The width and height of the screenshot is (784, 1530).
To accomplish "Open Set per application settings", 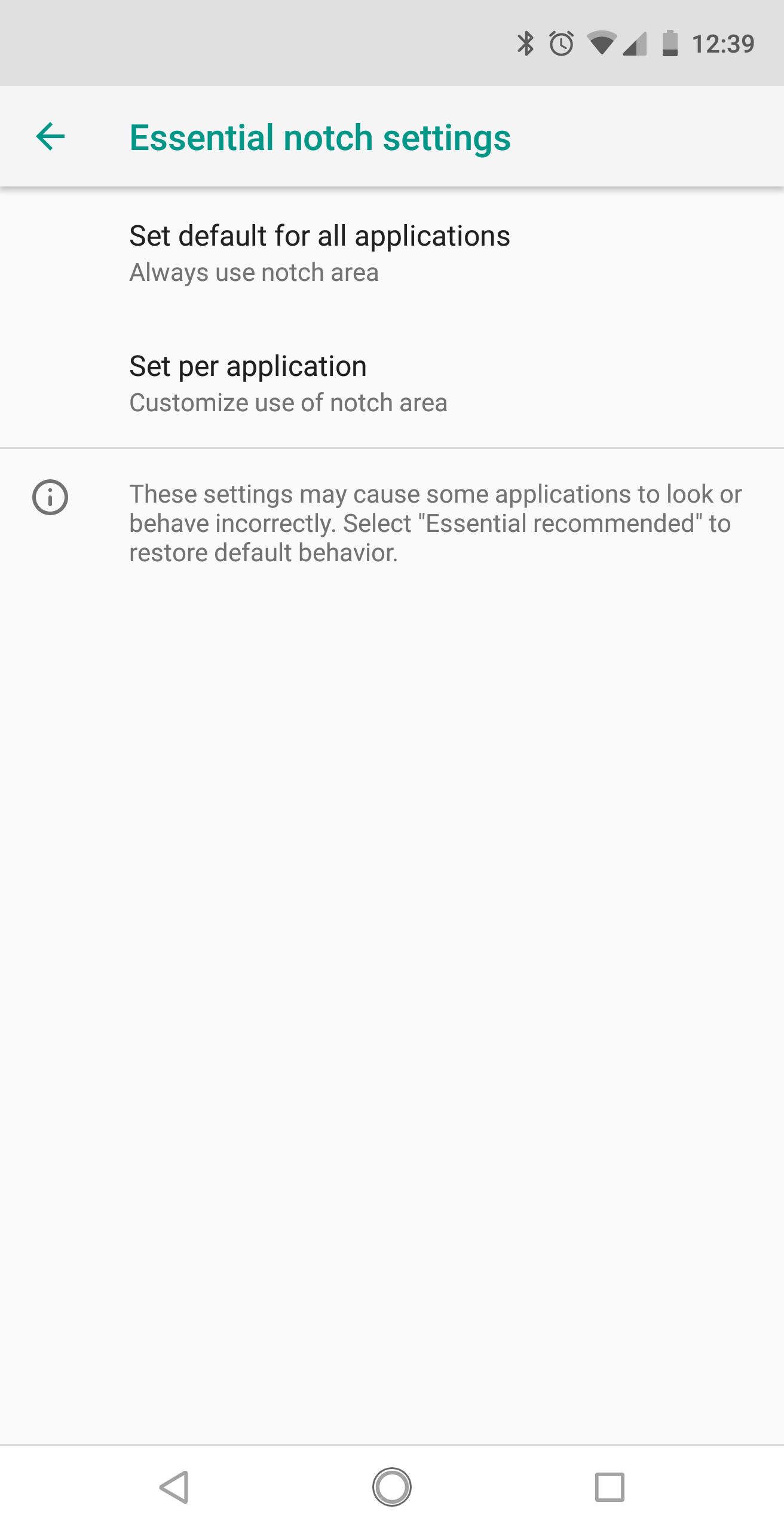I will (x=392, y=382).
